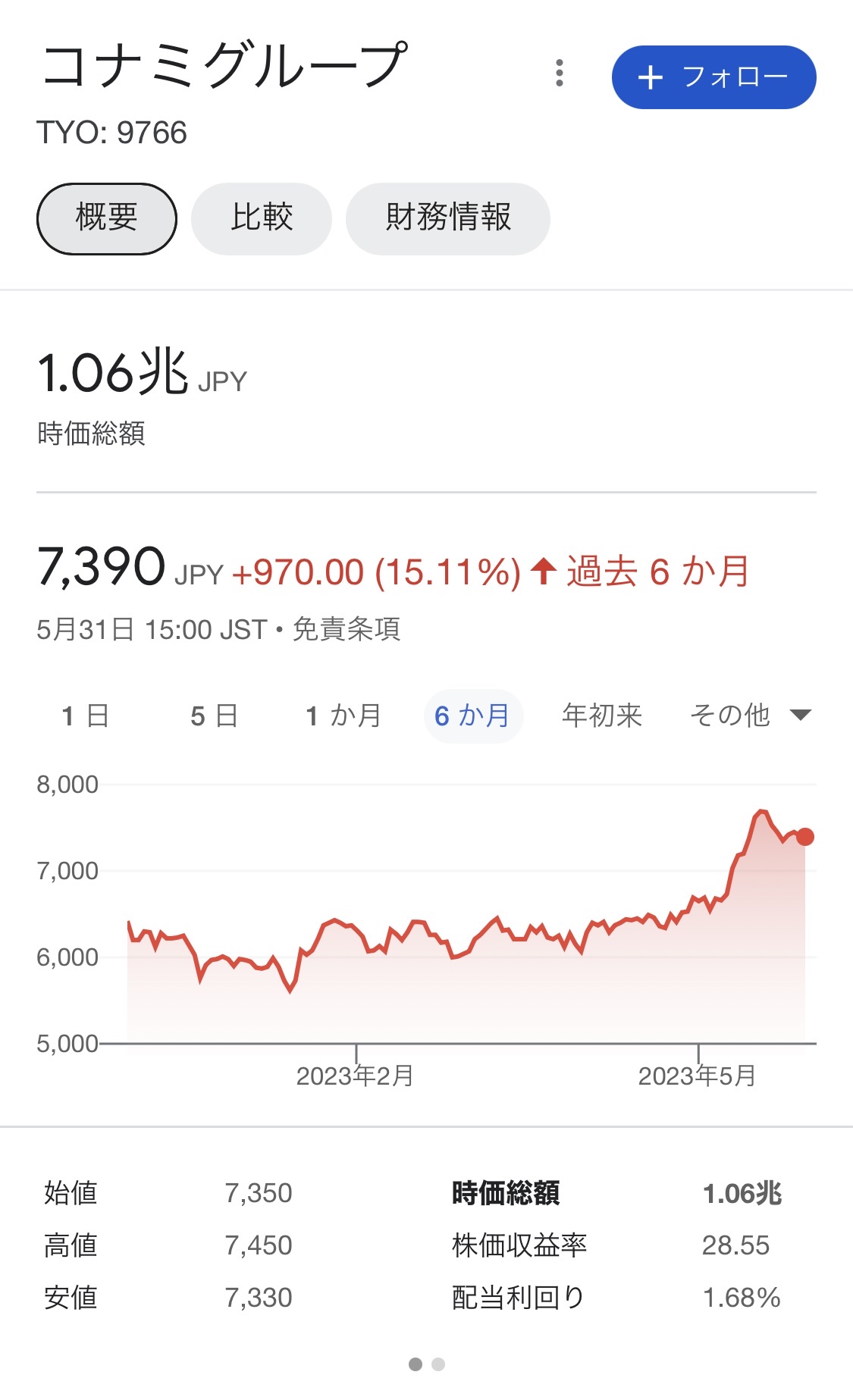This screenshot has width=853, height=1400.
Task: Switch chart to 年初来 range
Action: coord(602,716)
